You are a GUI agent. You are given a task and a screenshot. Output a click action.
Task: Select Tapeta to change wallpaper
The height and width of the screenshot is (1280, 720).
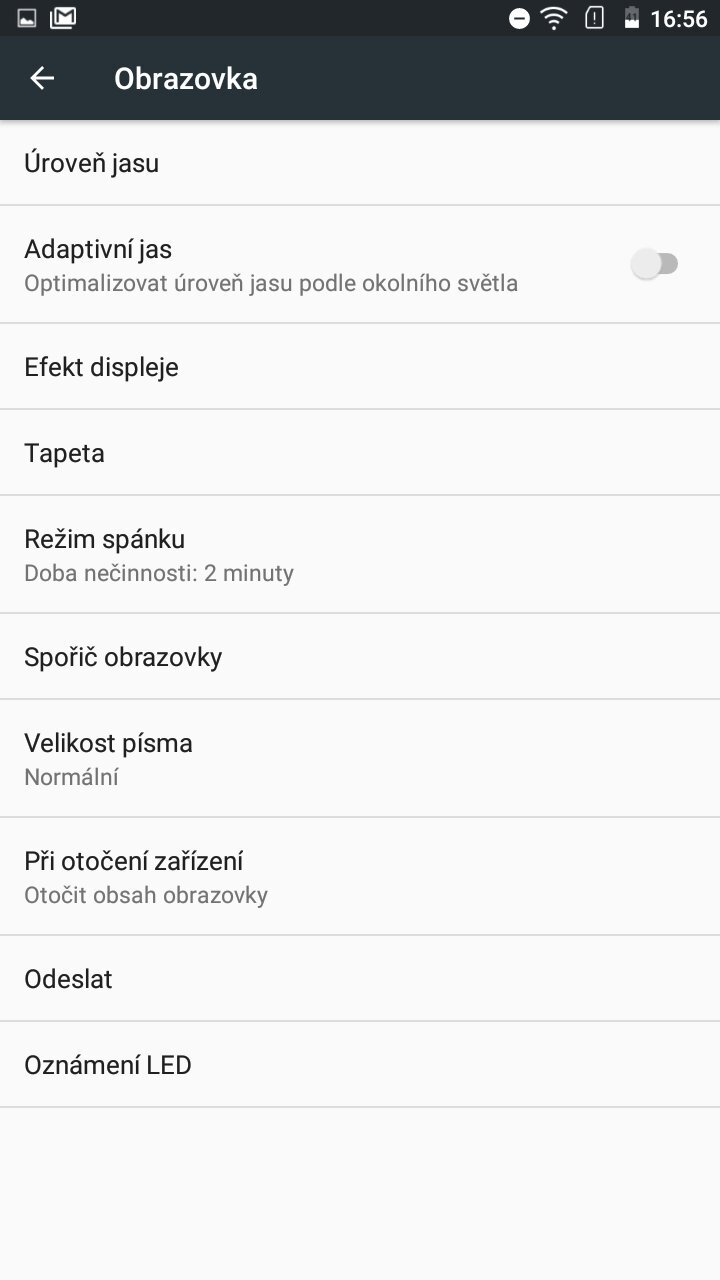(64, 453)
